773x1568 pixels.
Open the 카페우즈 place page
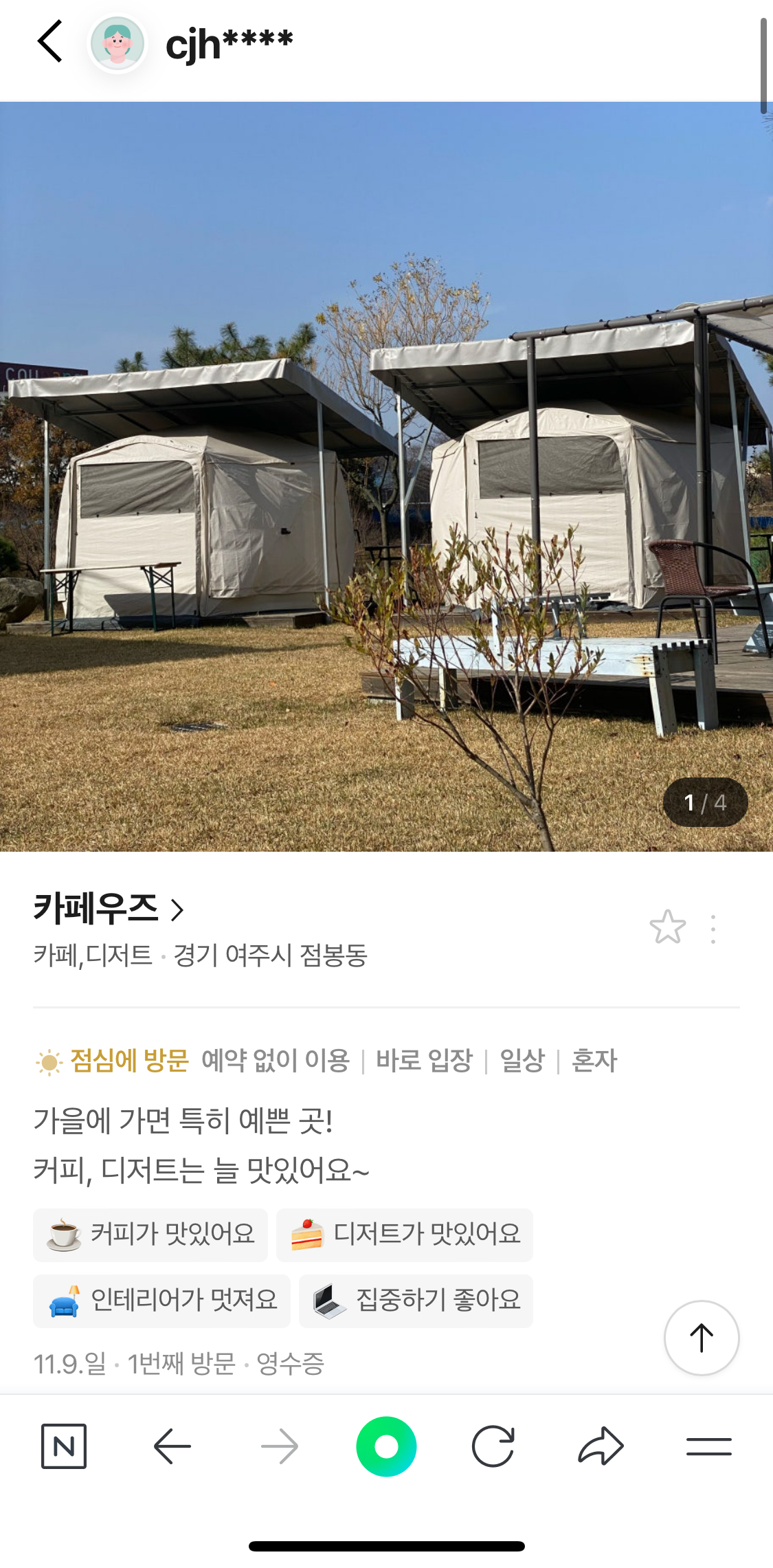point(109,908)
